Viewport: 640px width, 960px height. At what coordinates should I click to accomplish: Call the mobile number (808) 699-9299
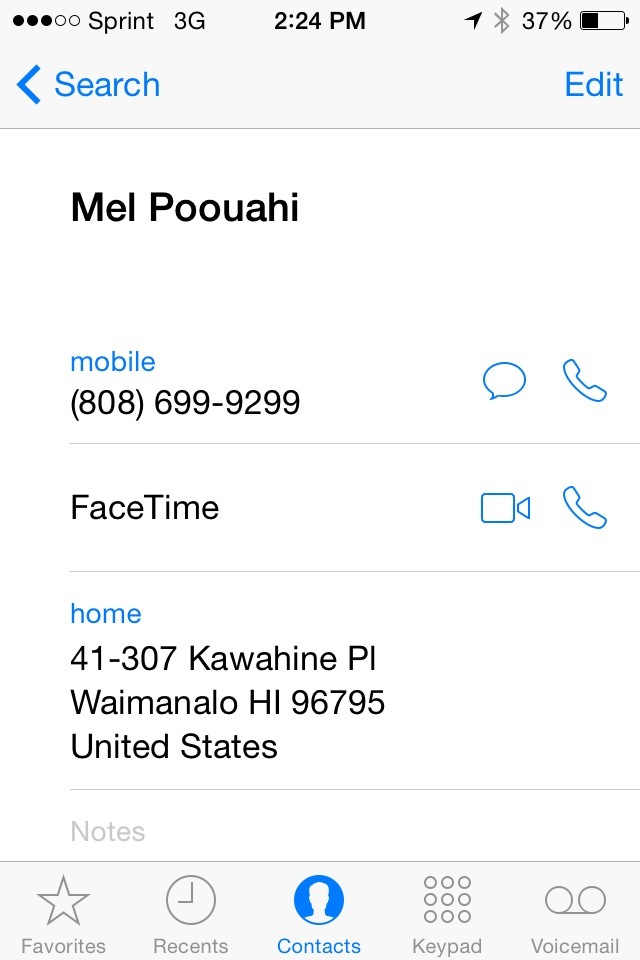click(585, 381)
